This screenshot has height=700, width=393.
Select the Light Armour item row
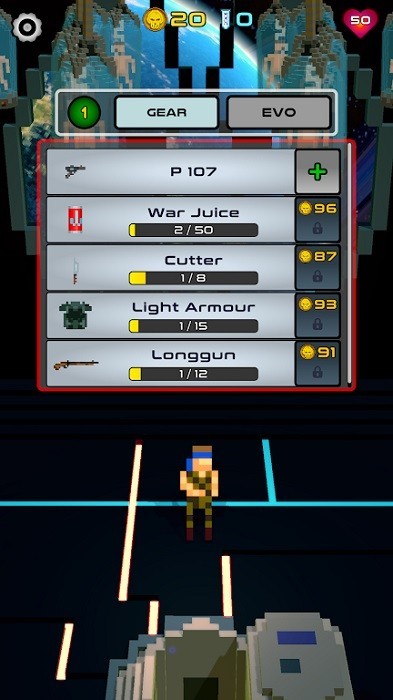(x=171, y=316)
